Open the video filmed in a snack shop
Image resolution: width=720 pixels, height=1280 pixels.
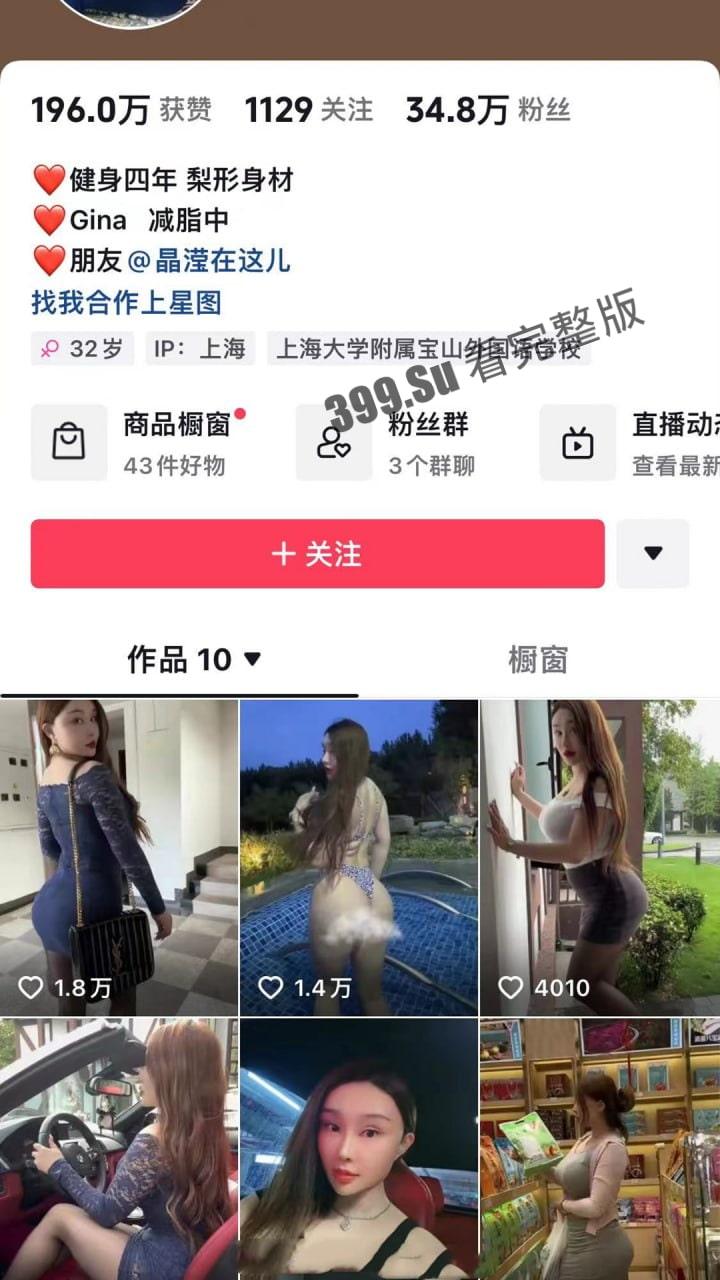pyautogui.click(x=599, y=1150)
